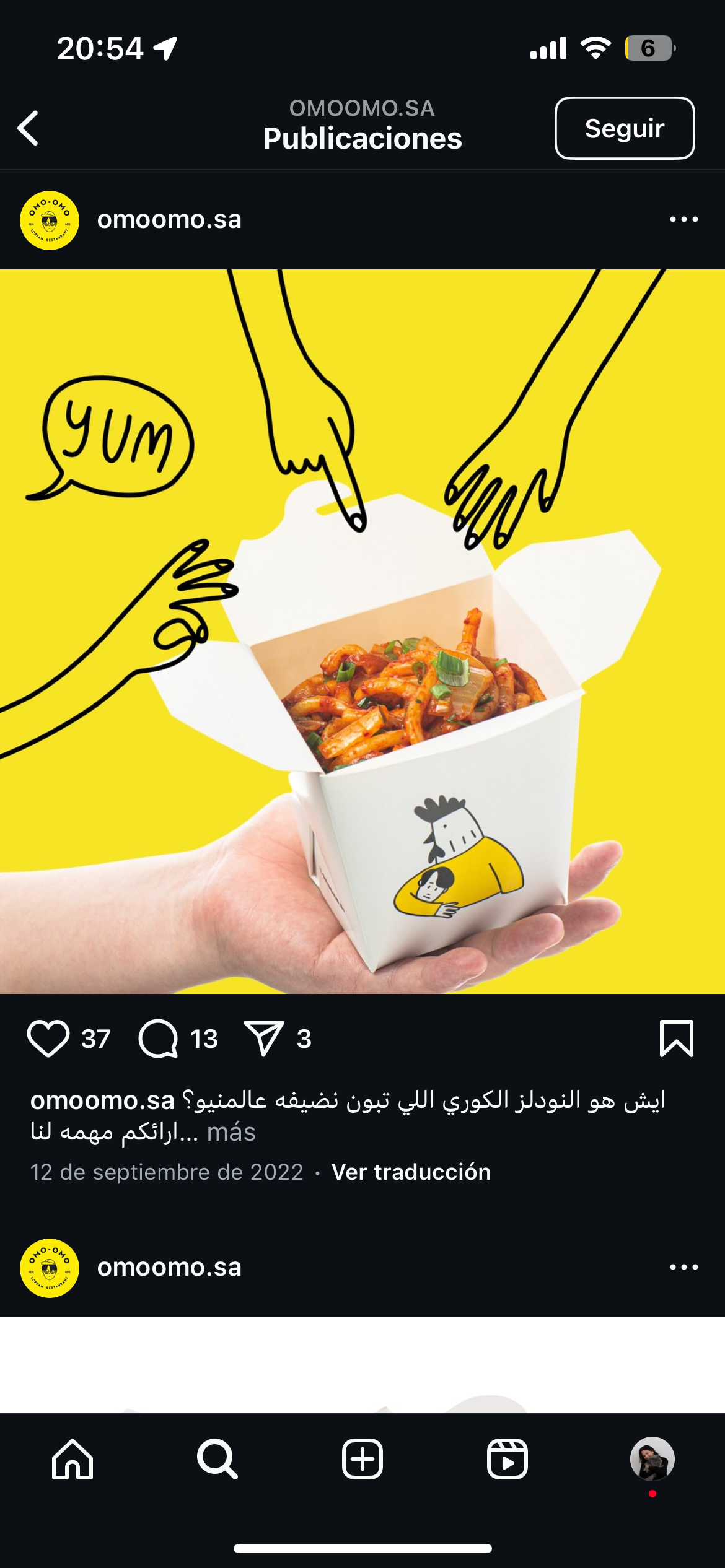Go to the Home feed tab
This screenshot has width=725, height=1568.
tap(72, 1458)
